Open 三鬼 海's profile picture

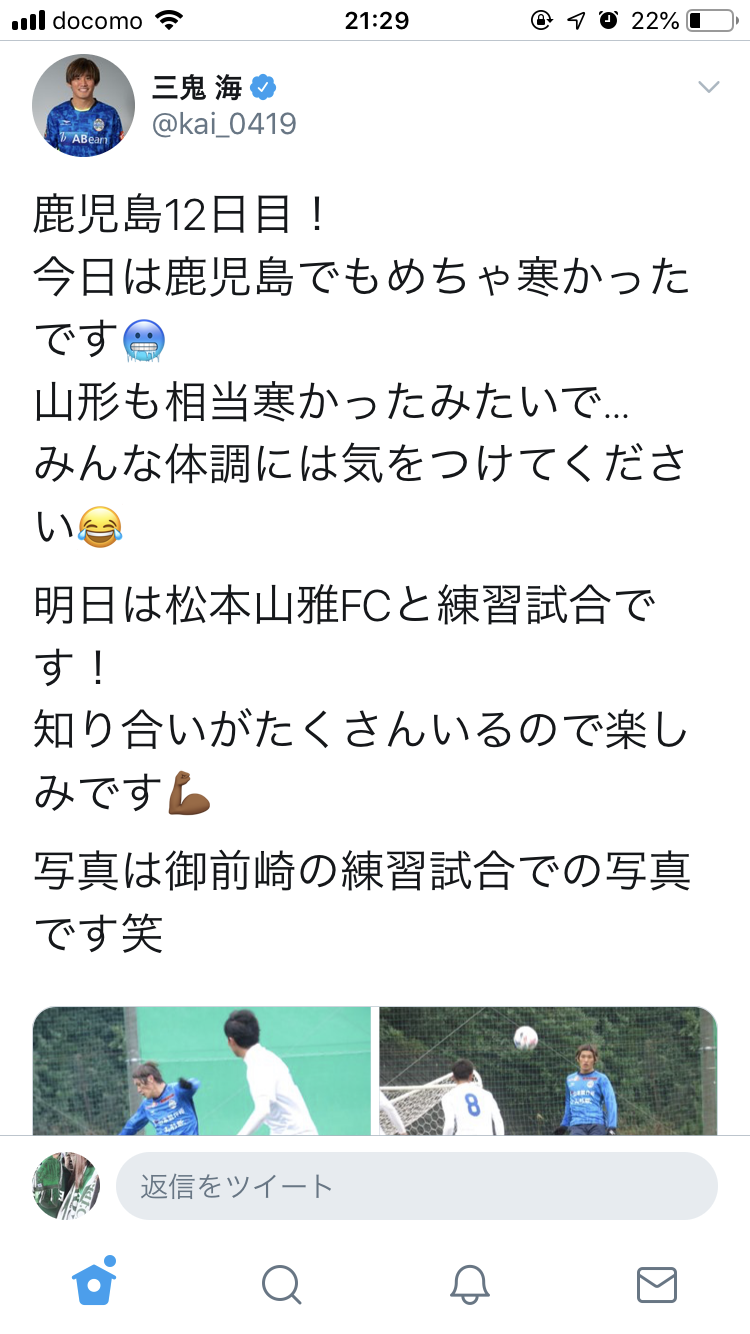point(84,106)
